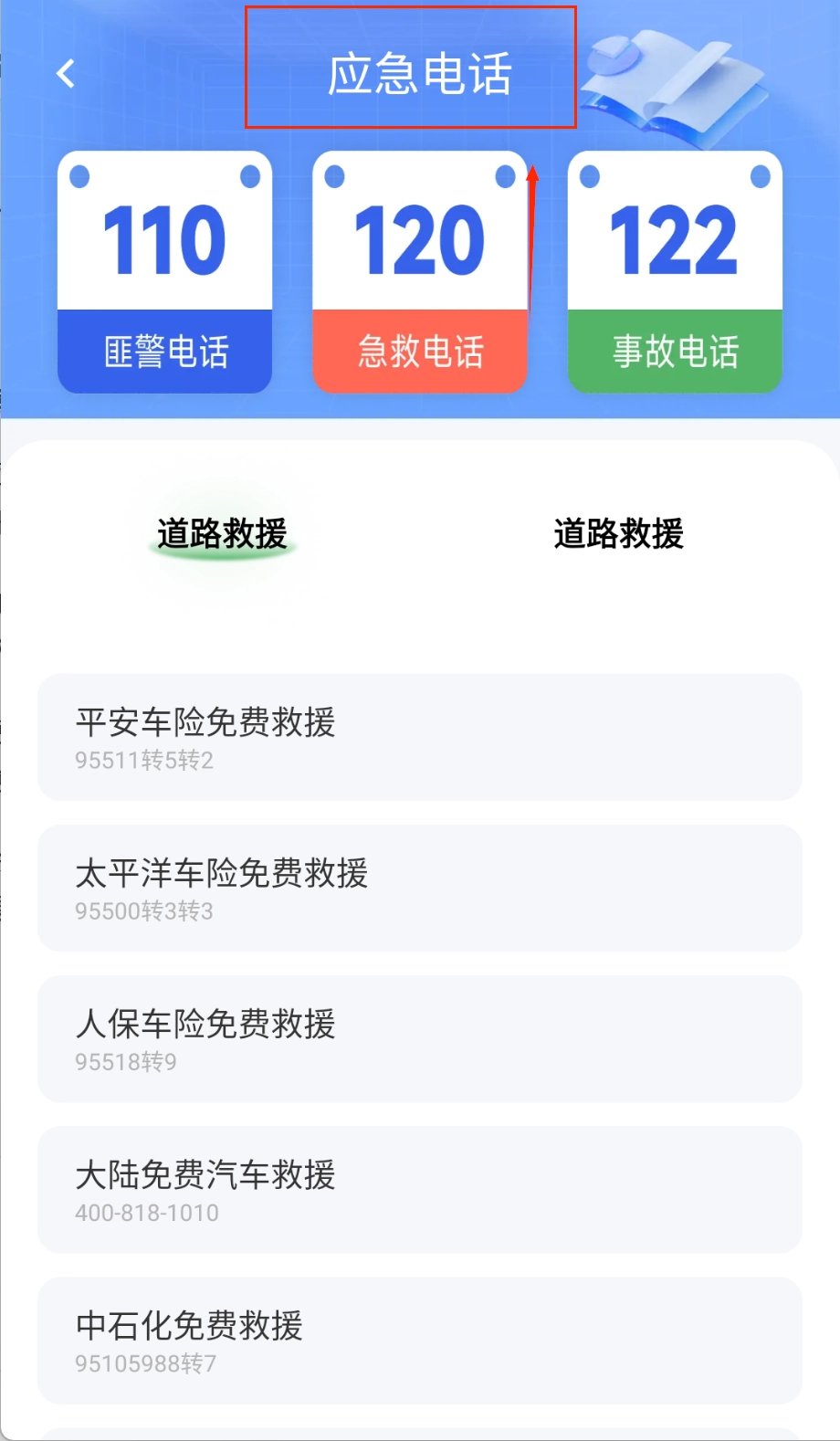This screenshot has height=1441, width=840.
Task: Switch to the unhighlighted 道路救援 tab
Action: pos(618,534)
